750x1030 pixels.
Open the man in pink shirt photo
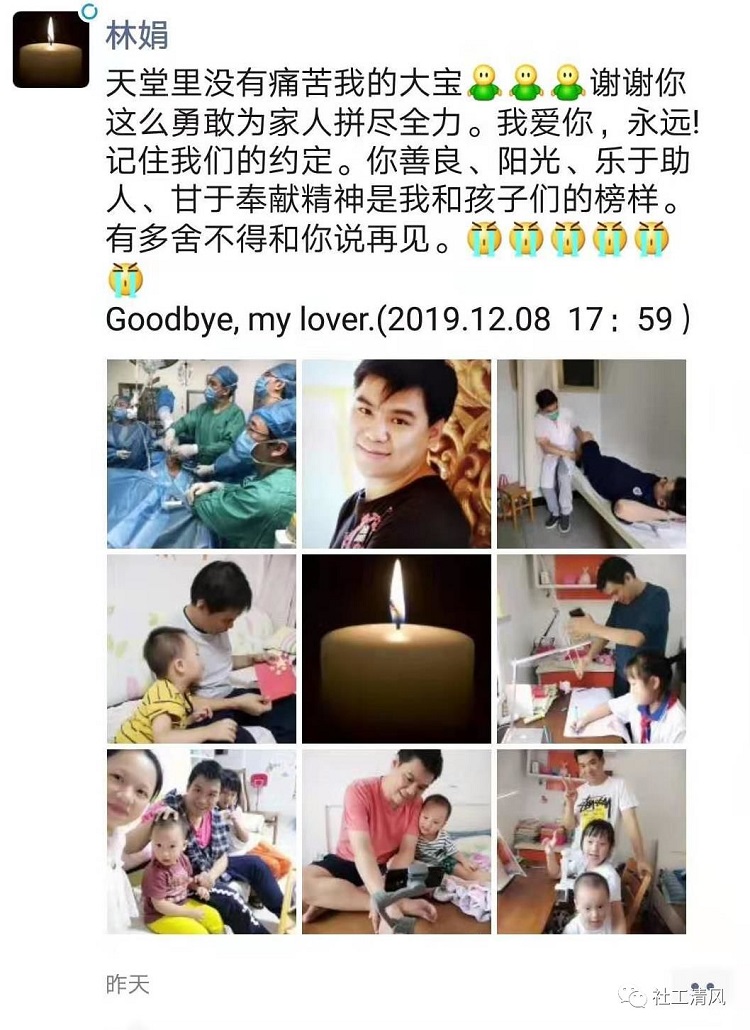pos(396,841)
